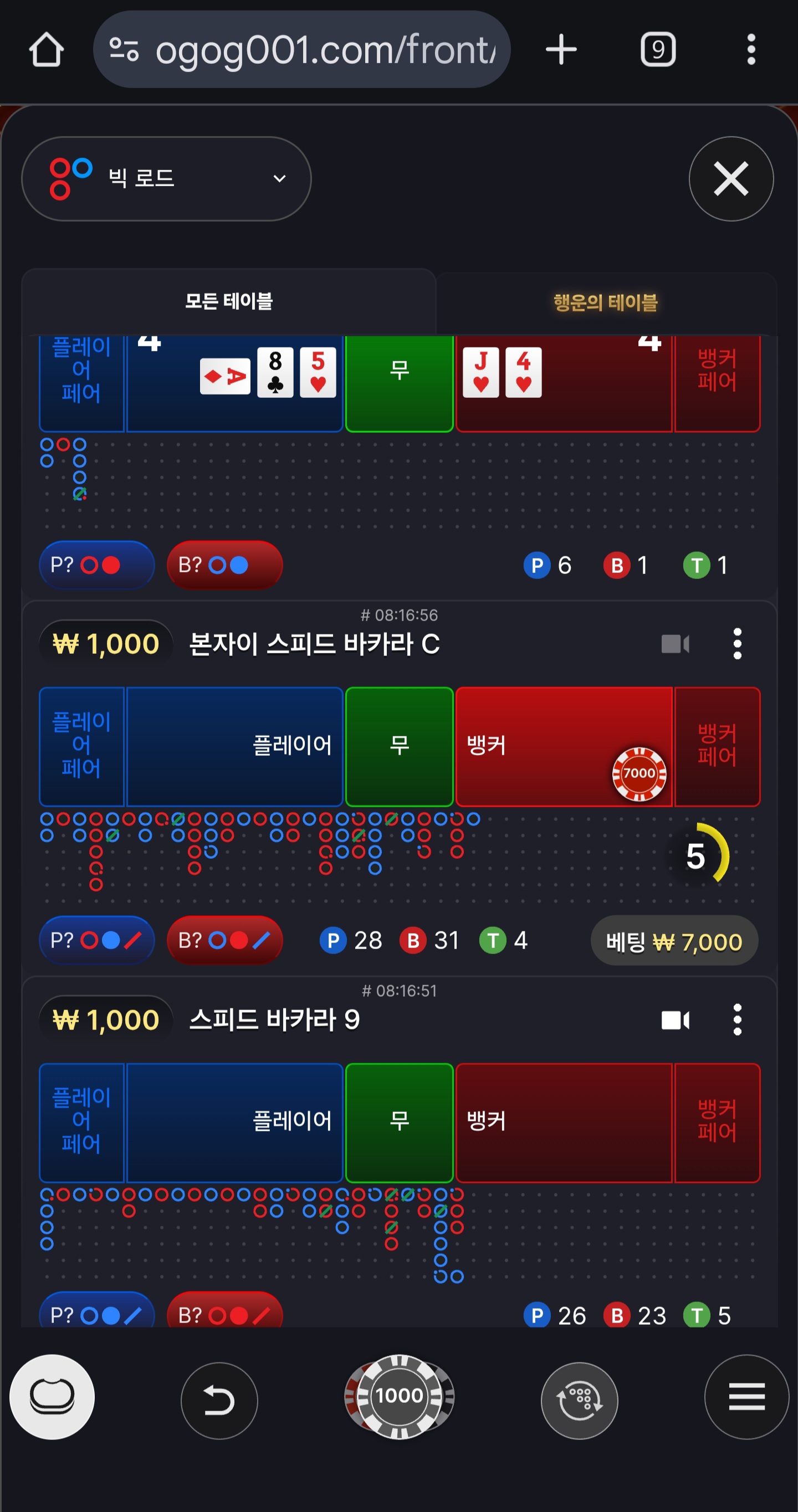The width and height of the screenshot is (798, 1512).
Task: Switch to 모든 테이블 tab
Action: [x=228, y=302]
